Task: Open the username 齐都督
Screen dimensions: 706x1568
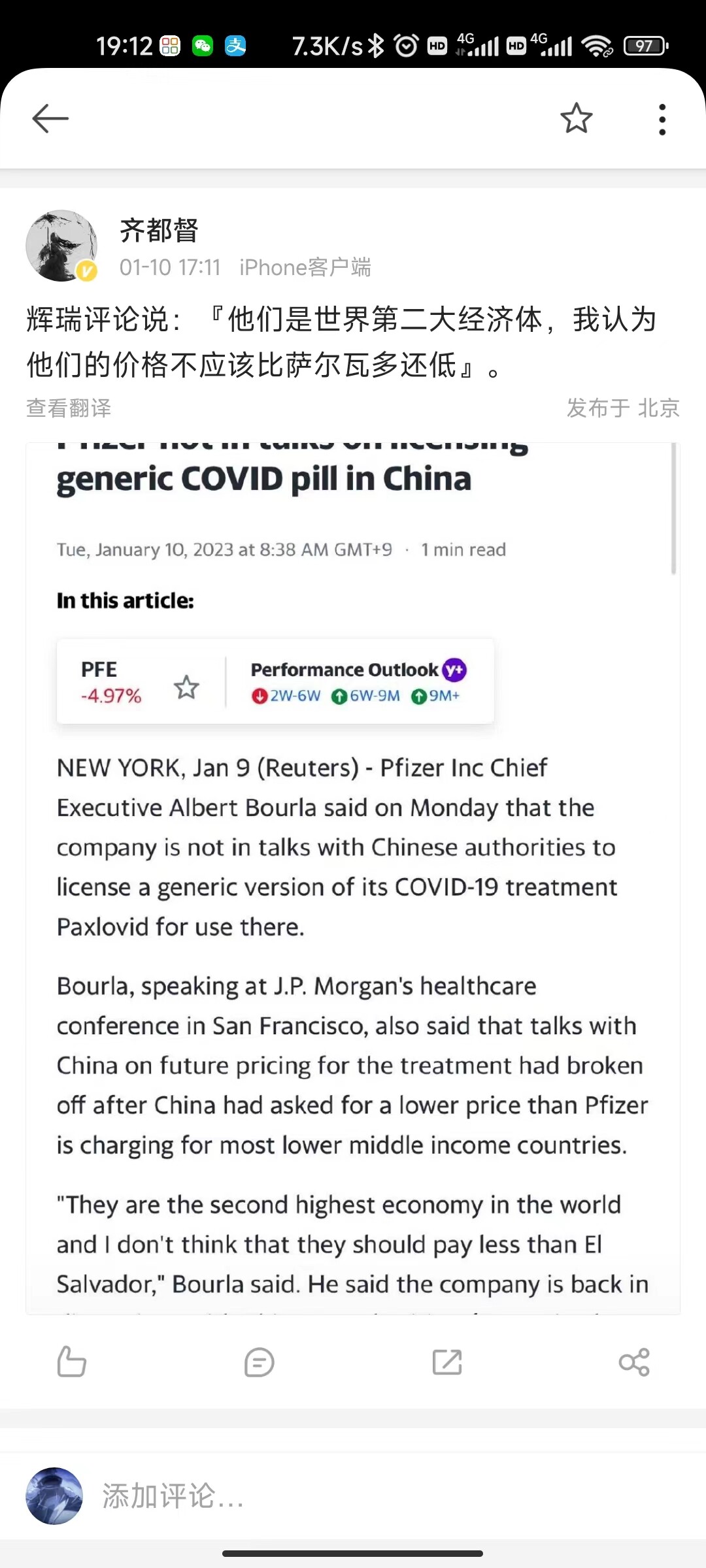Action: 159,230
